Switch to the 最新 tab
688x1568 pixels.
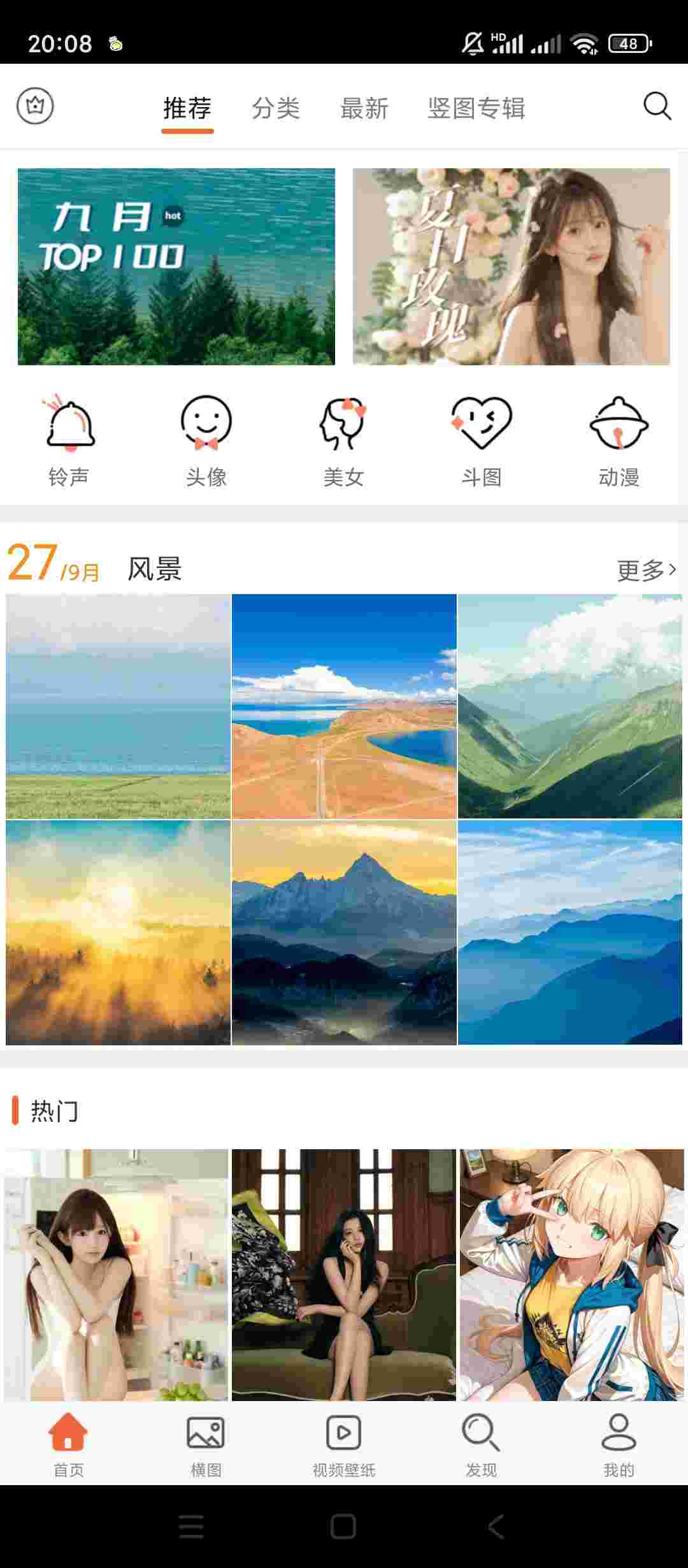(x=364, y=108)
